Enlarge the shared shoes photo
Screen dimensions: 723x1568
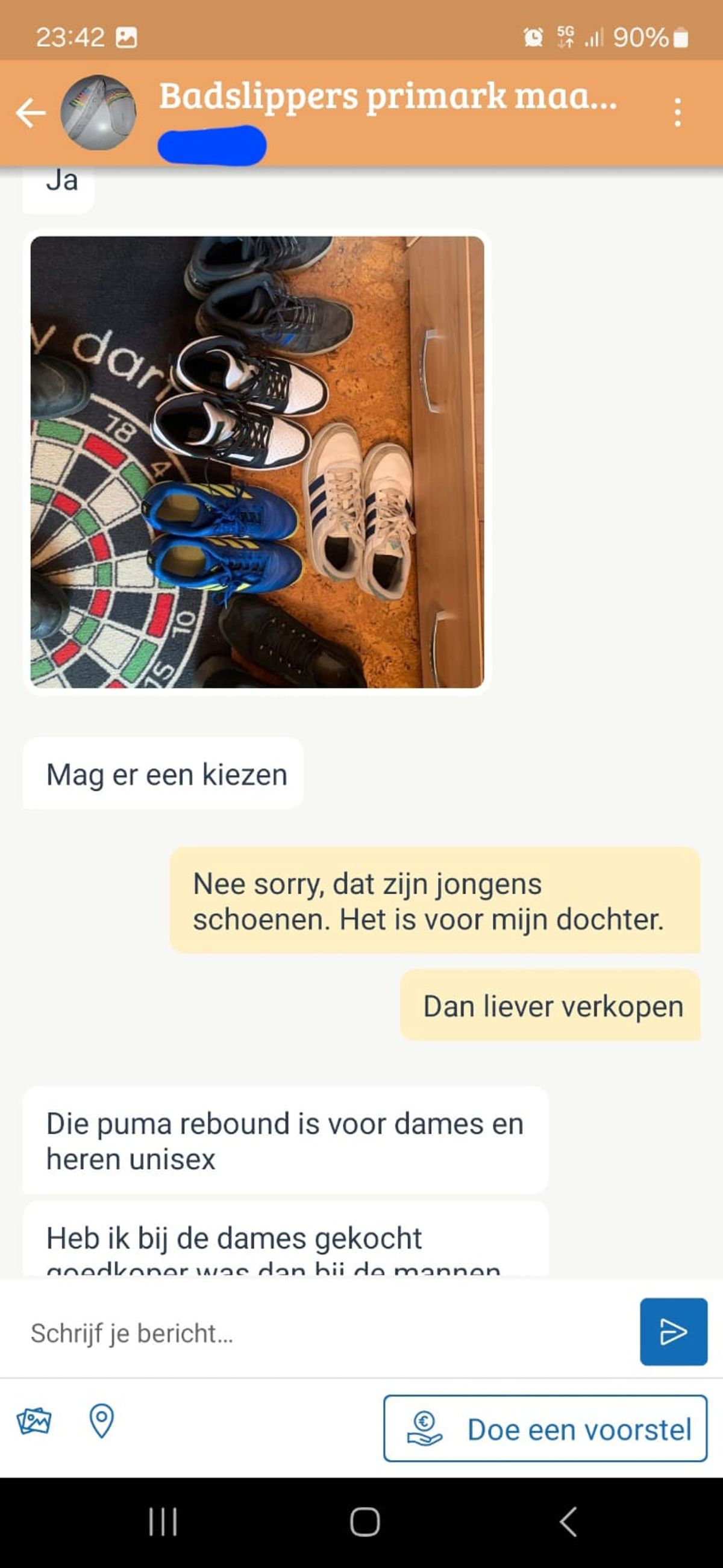(x=257, y=462)
